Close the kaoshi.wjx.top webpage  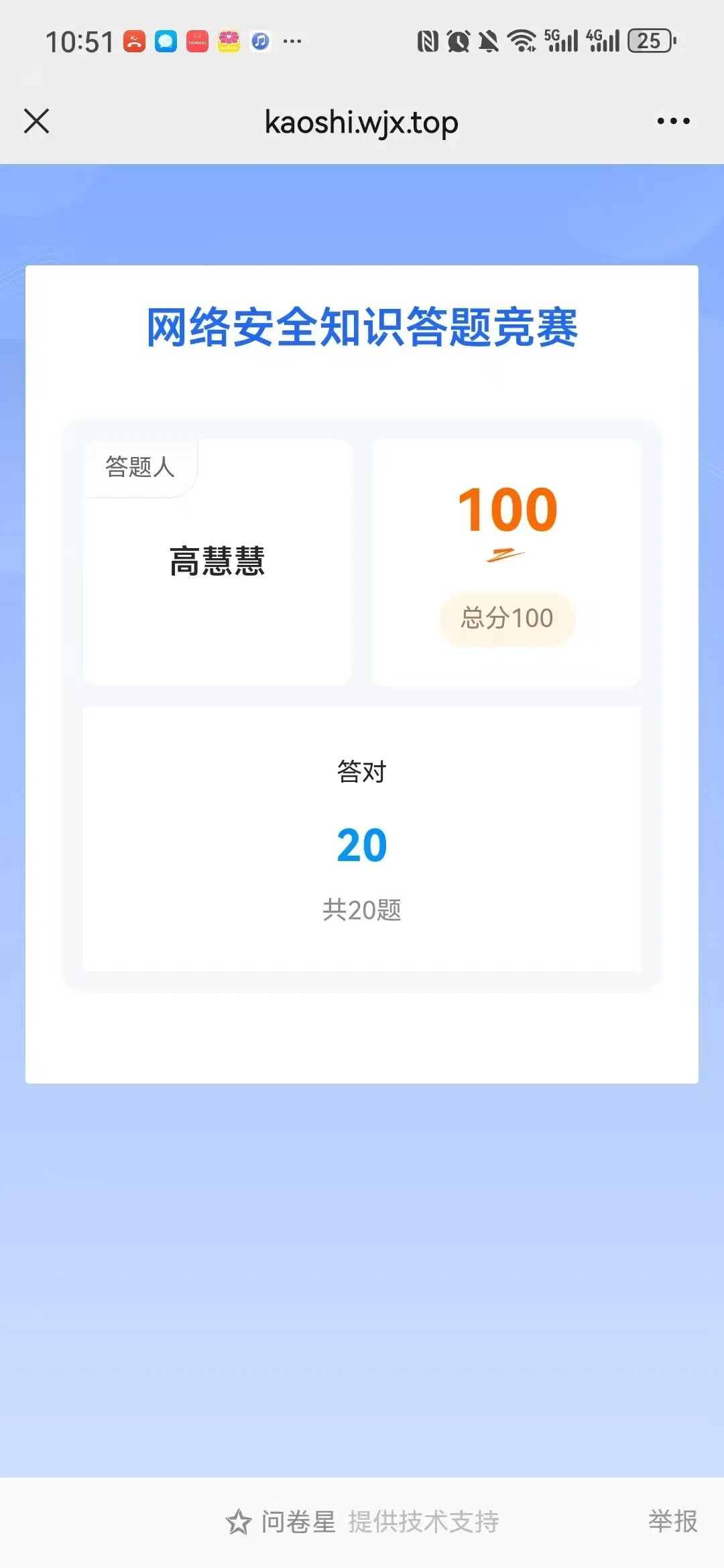tap(36, 121)
